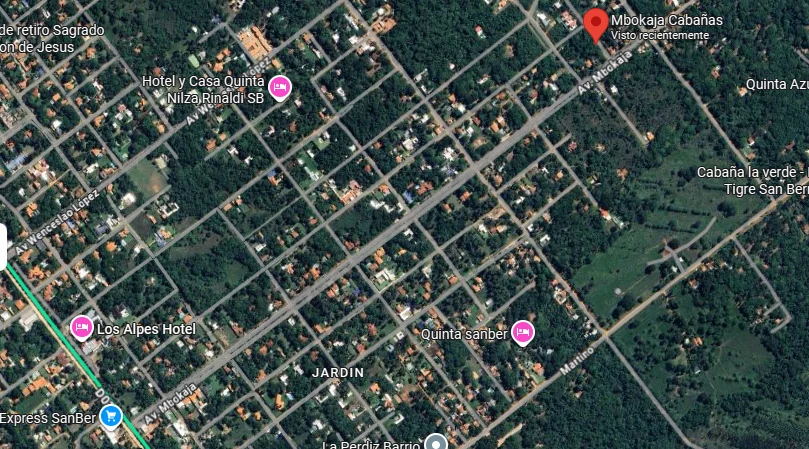Viewport: 809px width, 449px height.
Task: Open the Hotel Nilza Rinaldi SB marker
Action: click(280, 89)
